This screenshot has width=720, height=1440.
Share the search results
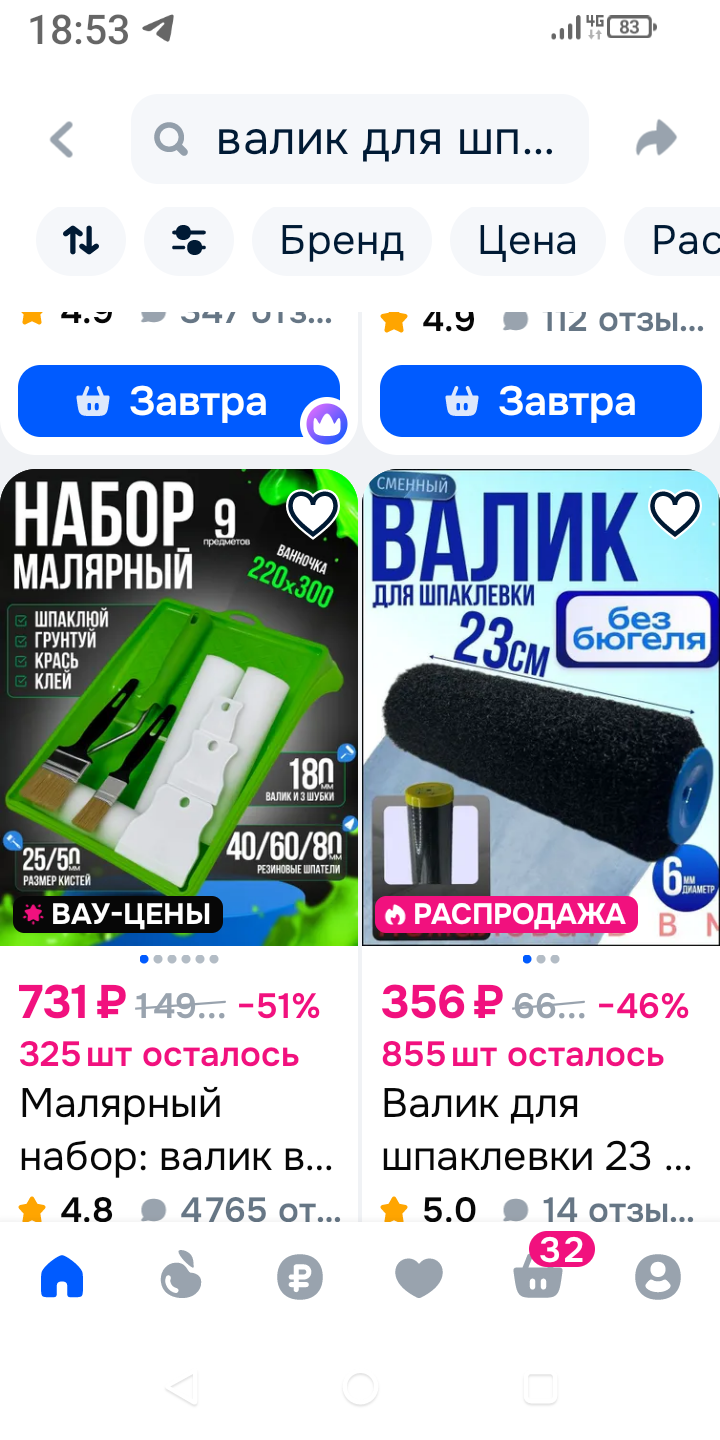[656, 140]
